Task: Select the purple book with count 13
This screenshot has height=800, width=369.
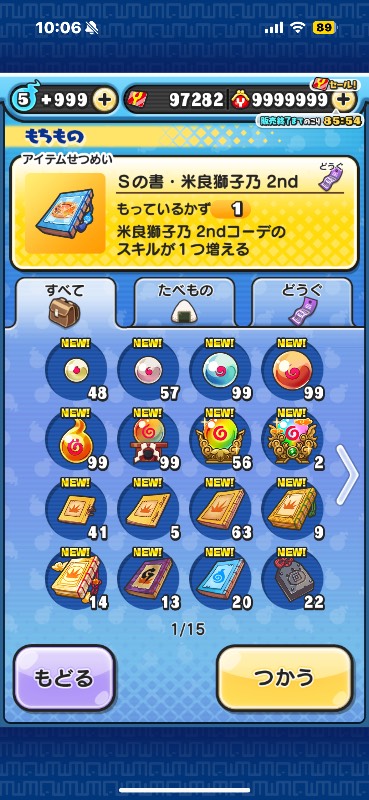Action: (149, 578)
